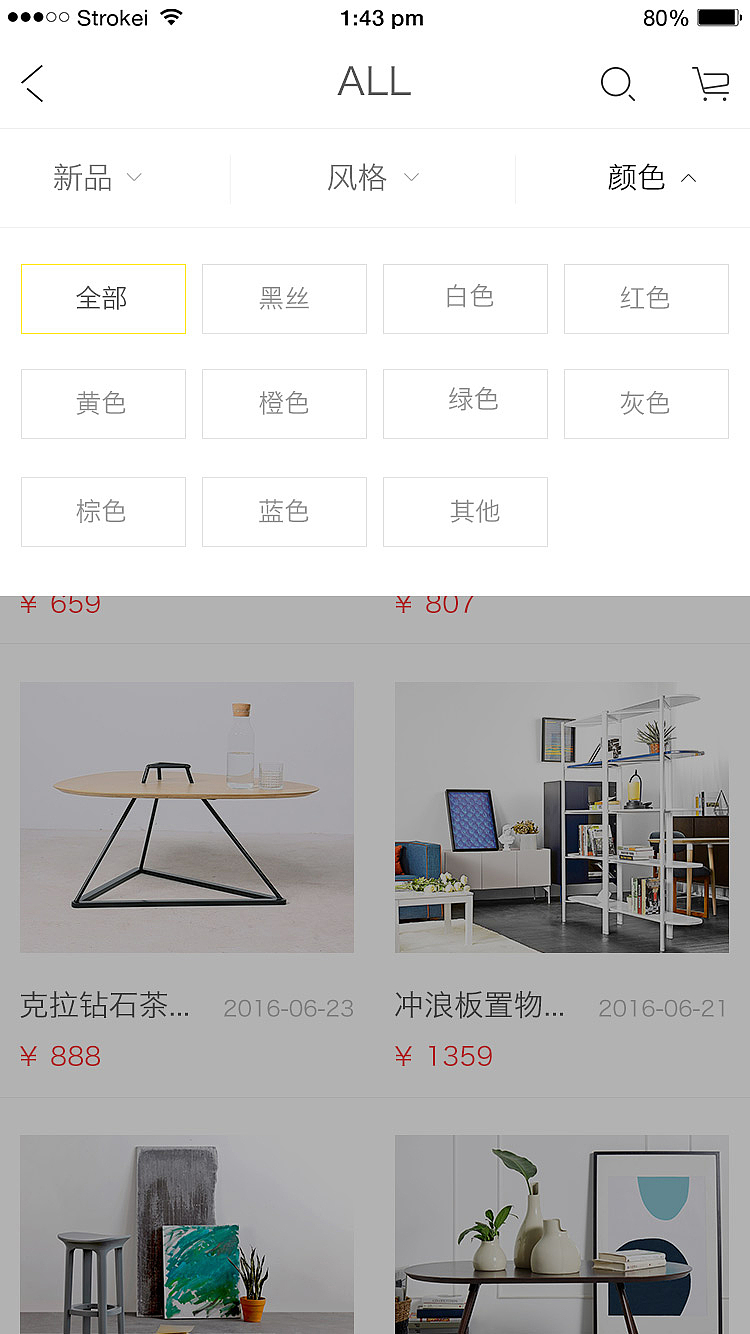The image size is (750, 1334).
Task: Select the 棕色 color option
Action: tap(103, 512)
